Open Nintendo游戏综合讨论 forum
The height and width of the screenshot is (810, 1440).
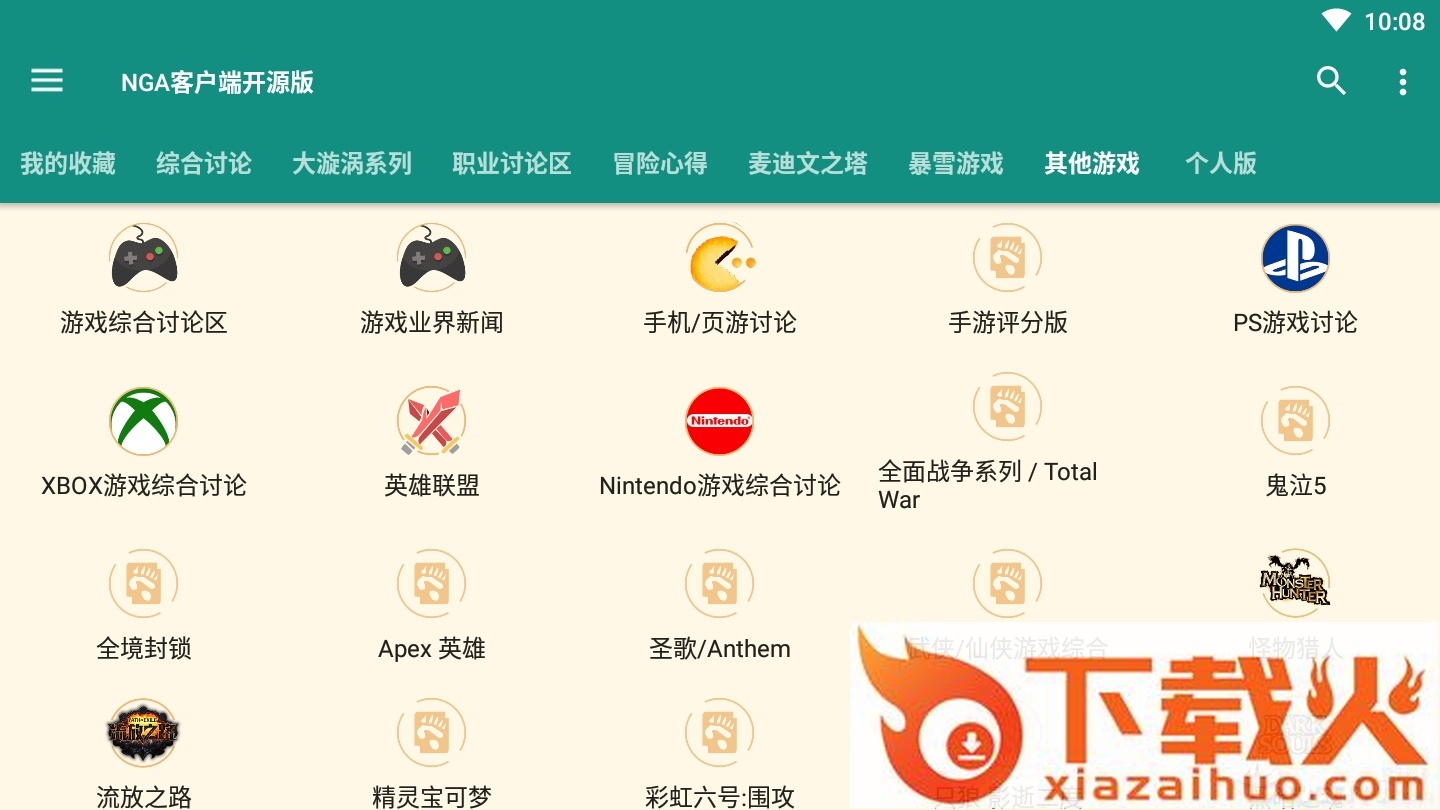720,442
